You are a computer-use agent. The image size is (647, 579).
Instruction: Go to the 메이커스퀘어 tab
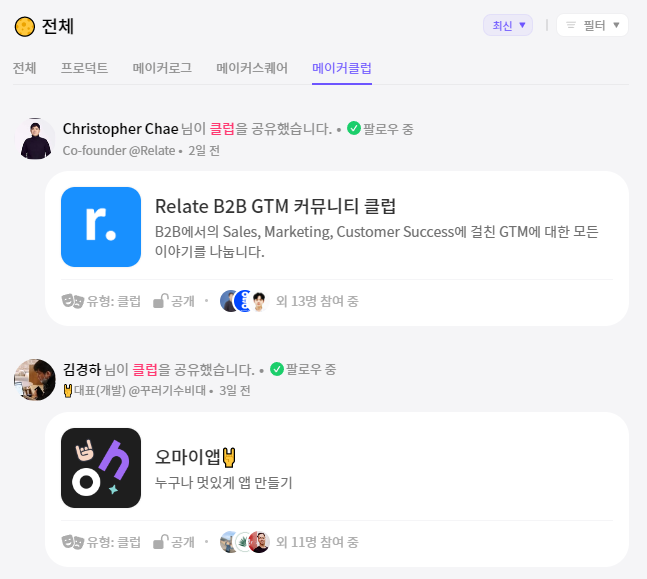252,68
